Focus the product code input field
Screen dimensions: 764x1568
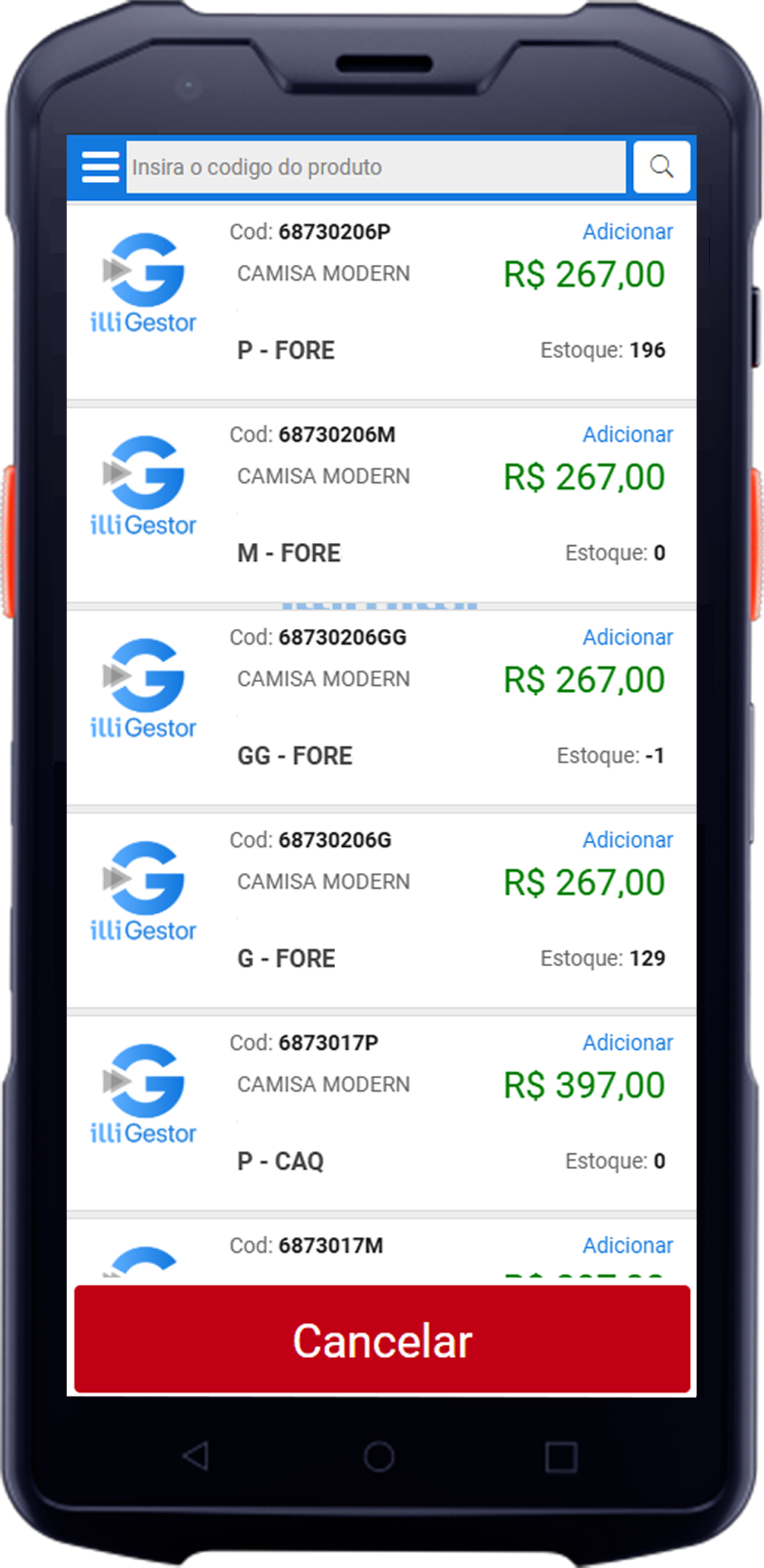click(x=375, y=167)
